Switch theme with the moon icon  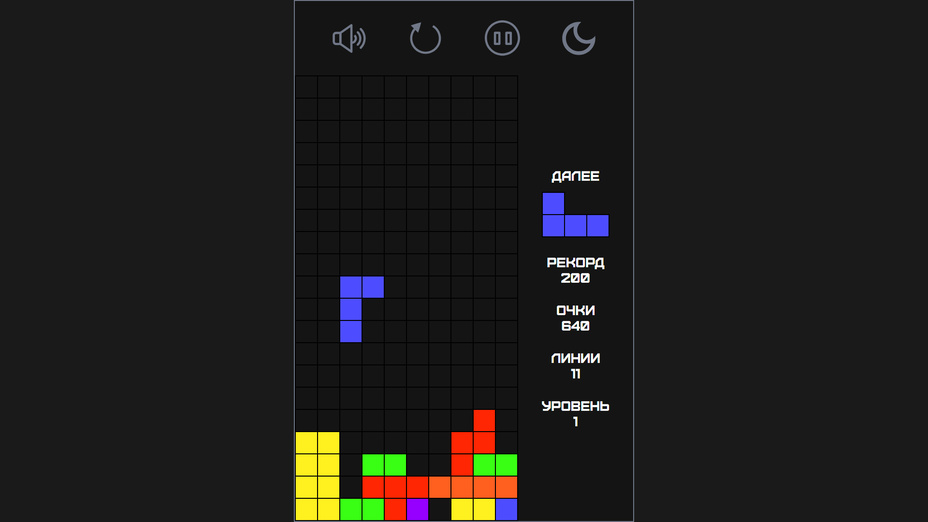578,39
